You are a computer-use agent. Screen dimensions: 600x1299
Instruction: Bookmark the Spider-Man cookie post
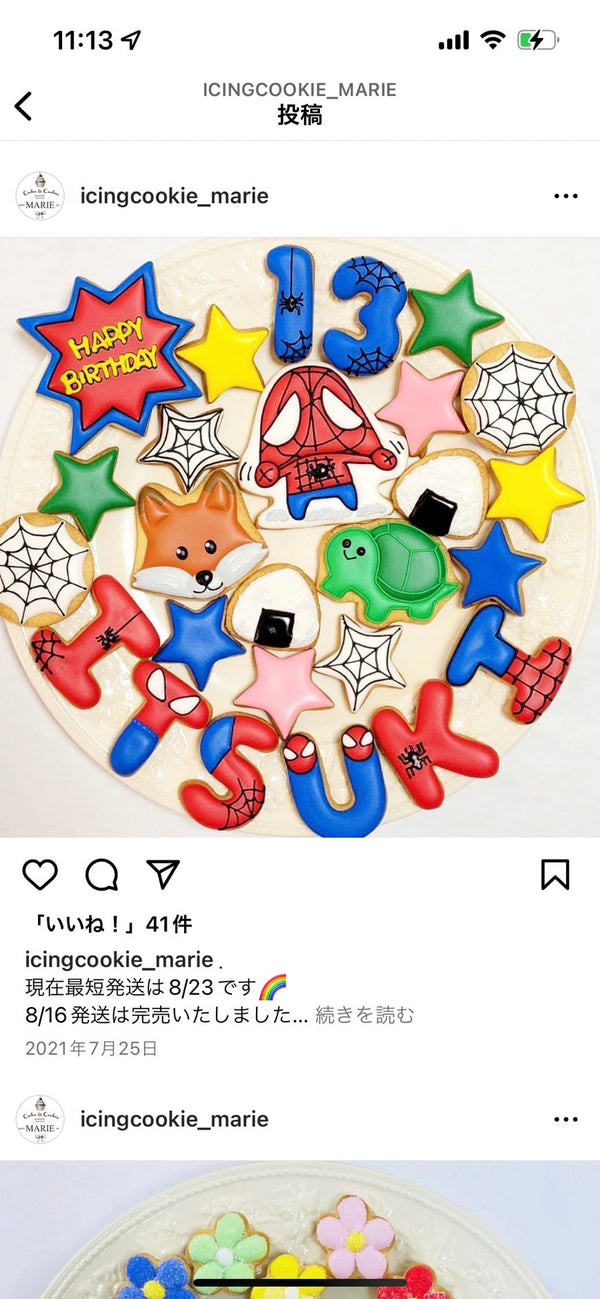(x=555, y=874)
